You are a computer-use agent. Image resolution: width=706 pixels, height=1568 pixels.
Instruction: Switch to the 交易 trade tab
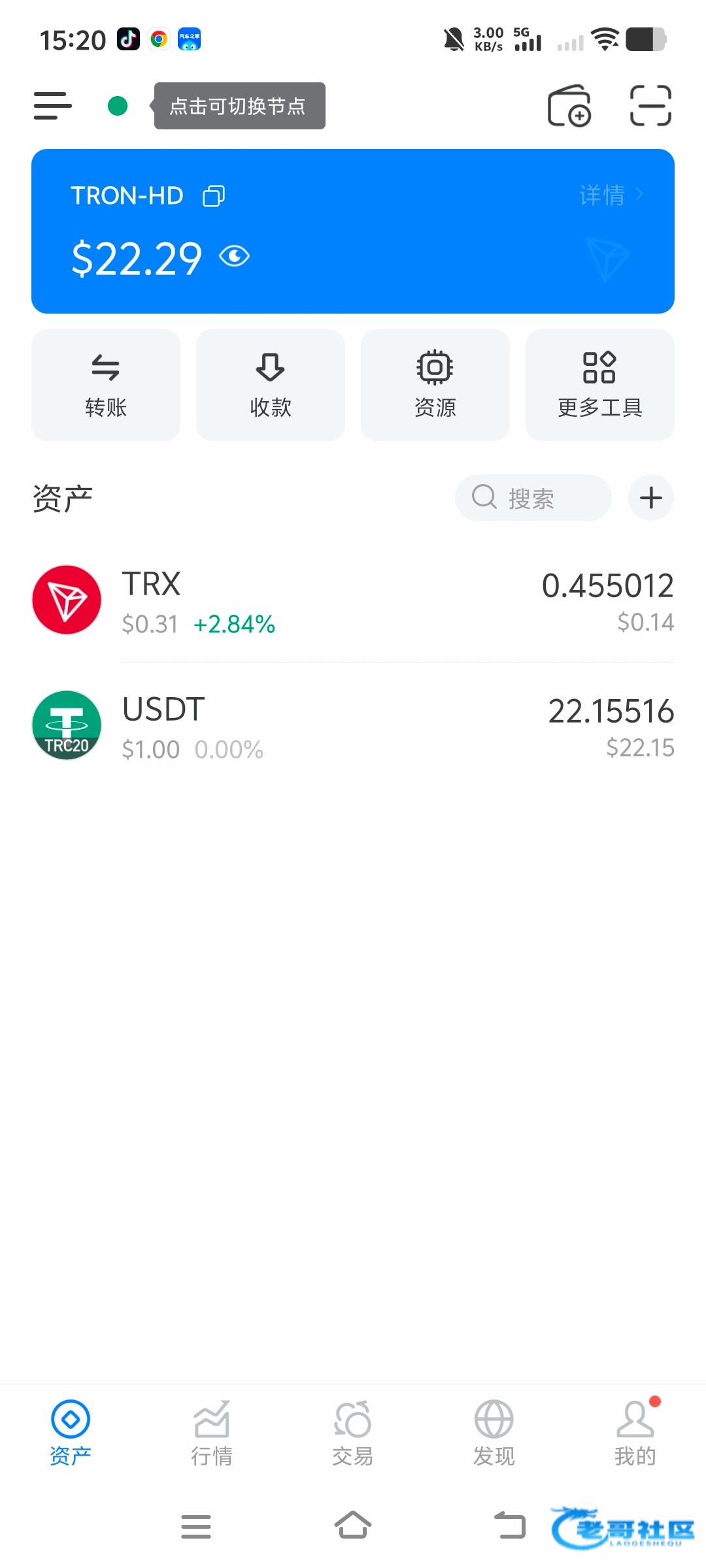click(353, 1433)
